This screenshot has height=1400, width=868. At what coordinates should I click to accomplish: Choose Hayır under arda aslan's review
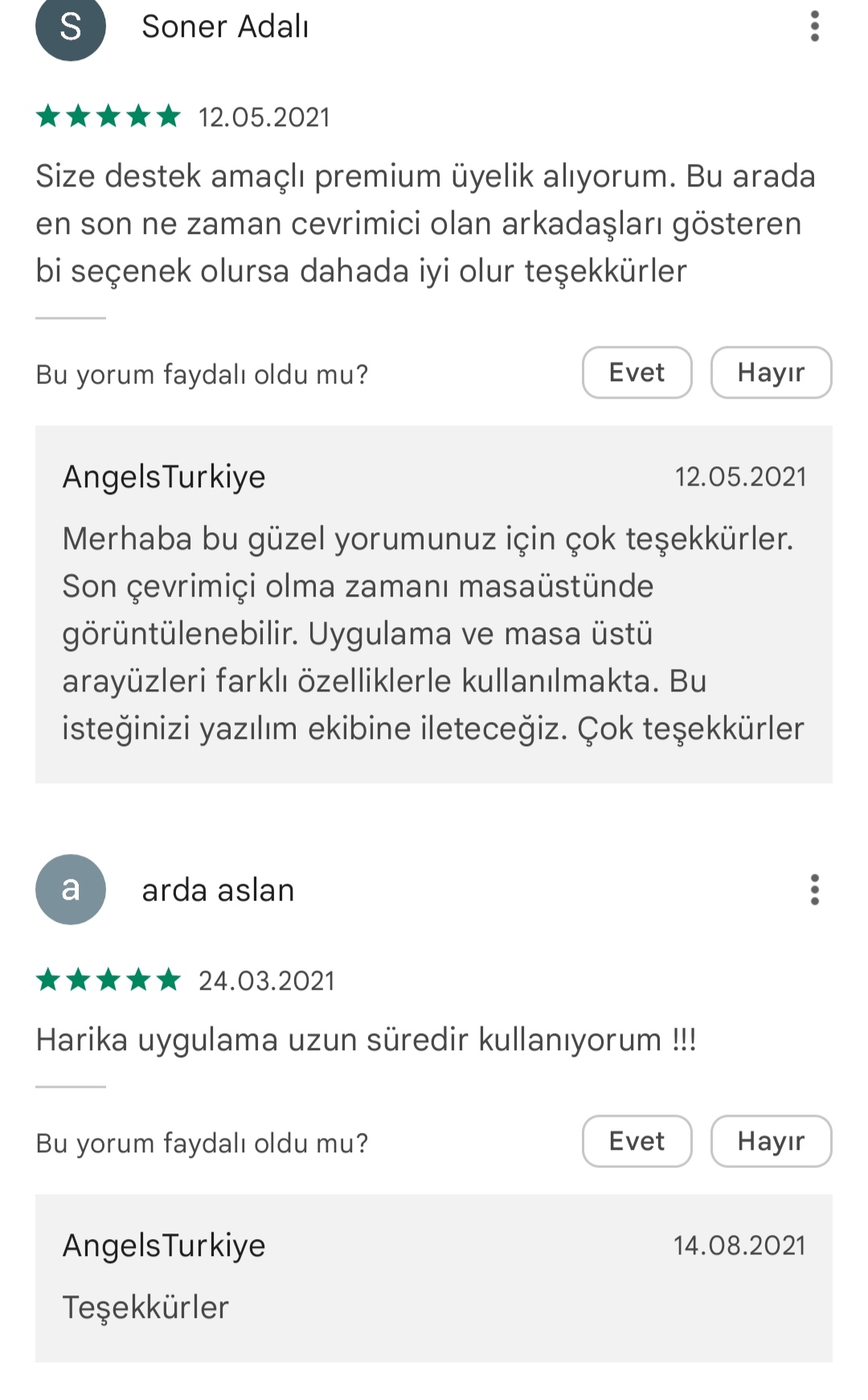pyautogui.click(x=771, y=1141)
